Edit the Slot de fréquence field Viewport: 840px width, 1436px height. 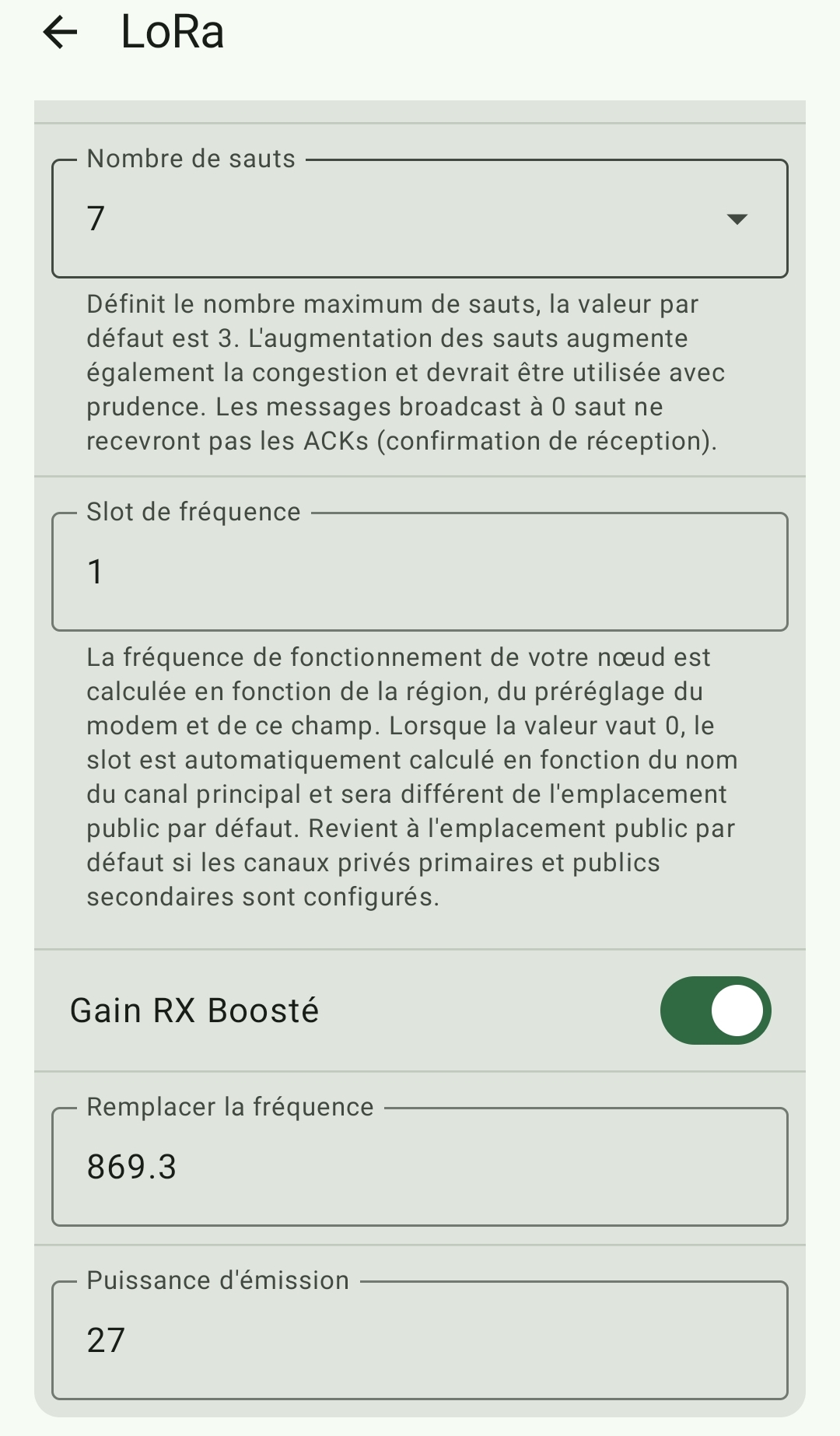[x=420, y=572]
